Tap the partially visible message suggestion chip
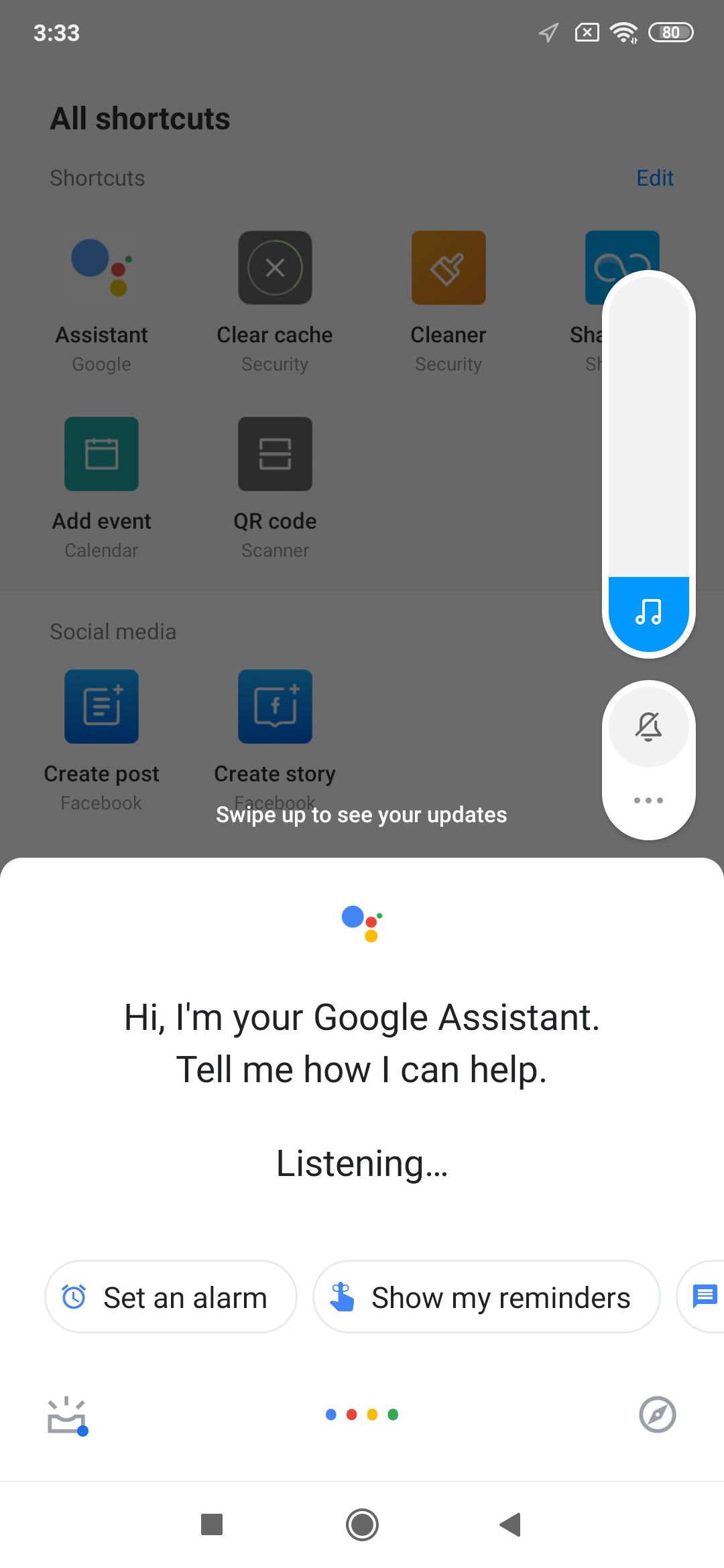This screenshot has height=1568, width=724. (x=701, y=1297)
